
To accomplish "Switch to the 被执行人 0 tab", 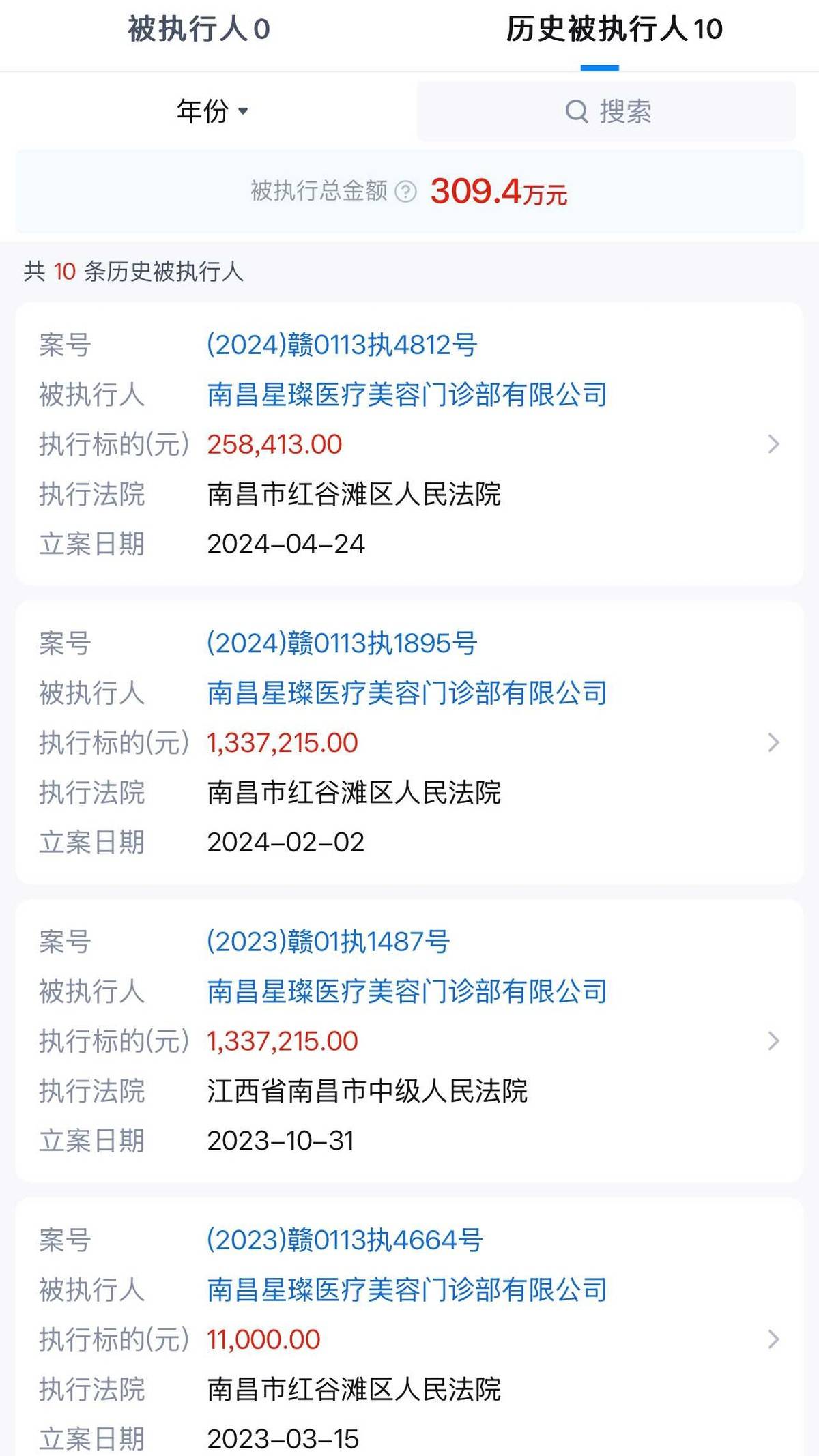I will click(199, 29).
